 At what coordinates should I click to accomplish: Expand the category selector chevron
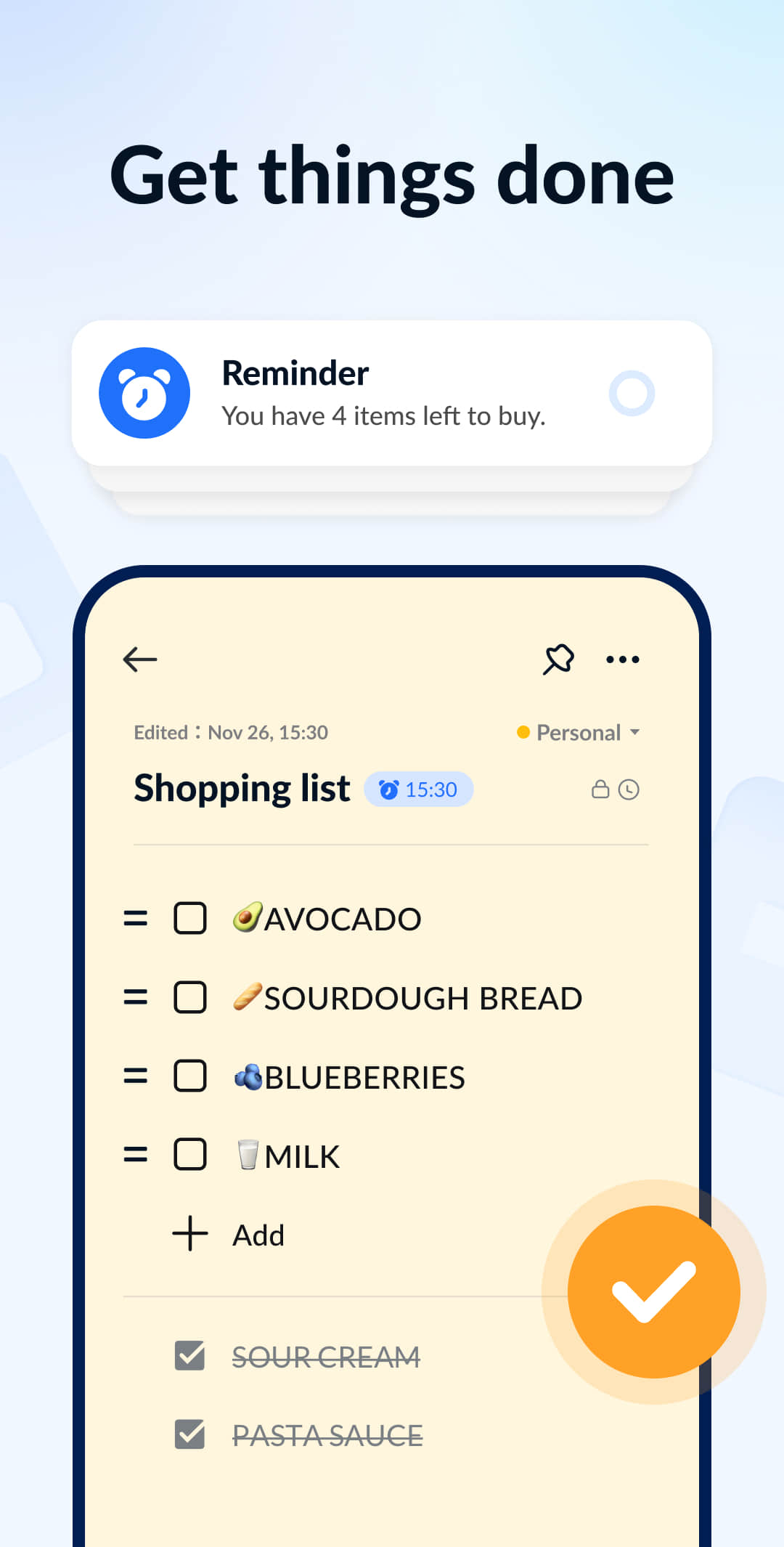(634, 733)
